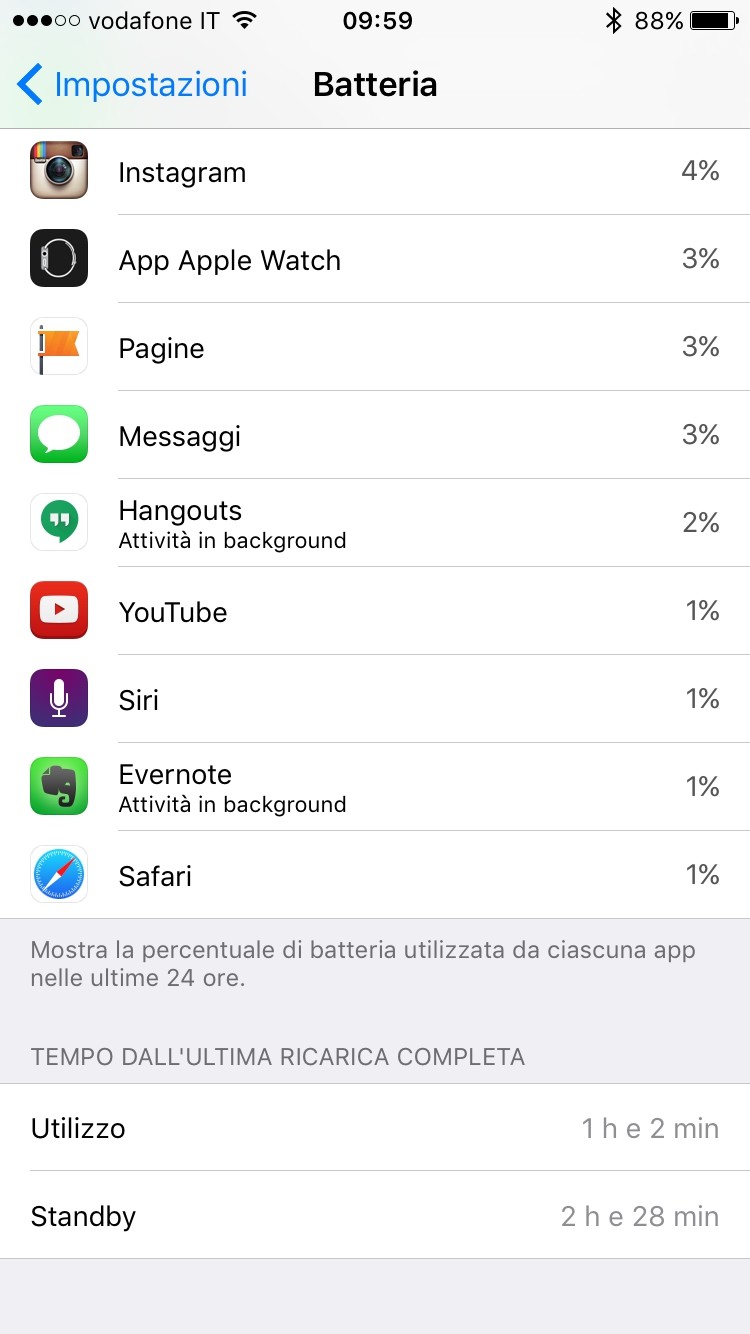Screen dimensions: 750x1334
Task: Go back to Impostazioni
Action: [x=132, y=85]
